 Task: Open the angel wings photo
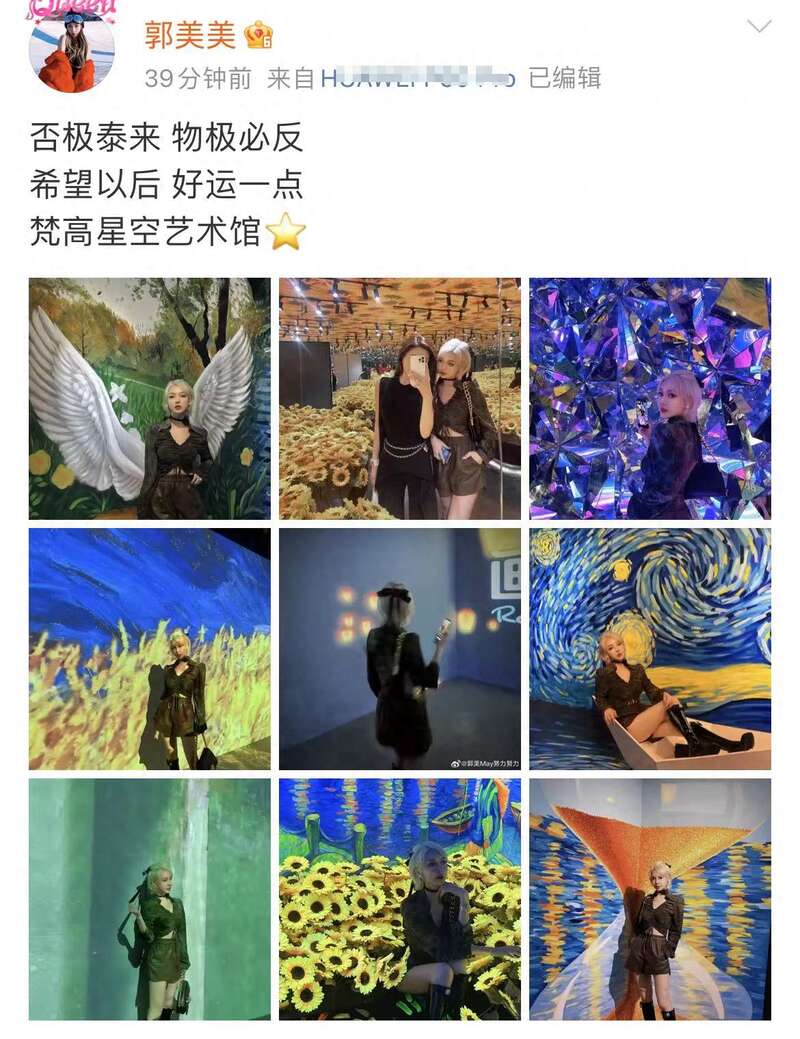pos(149,398)
